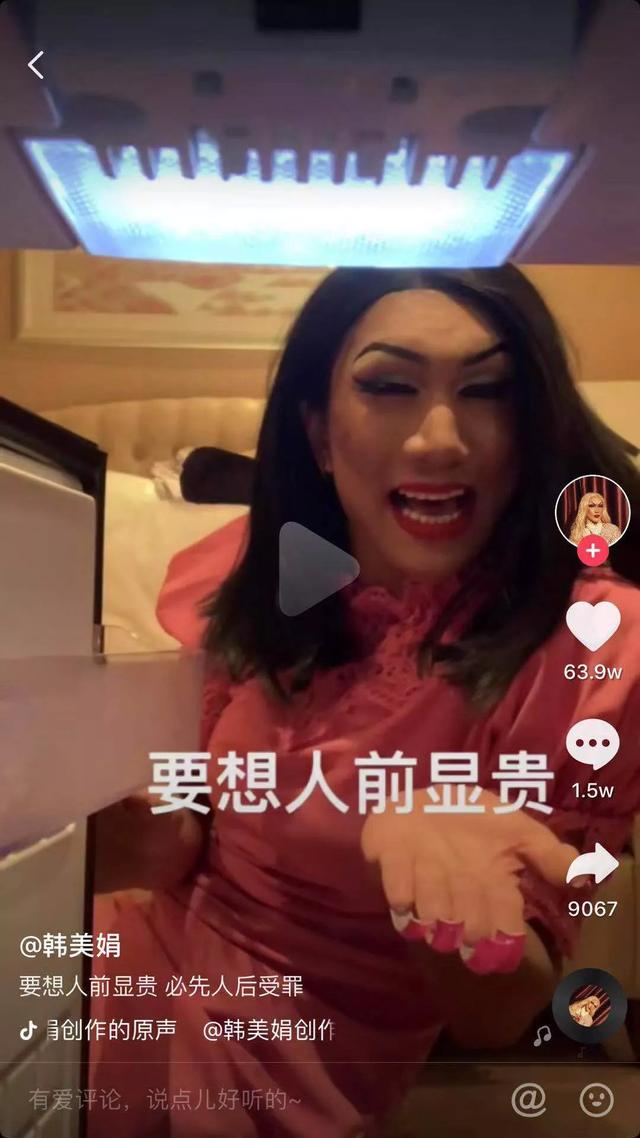Open the comments with 1.5w count
The width and height of the screenshot is (640, 1138).
tap(593, 744)
